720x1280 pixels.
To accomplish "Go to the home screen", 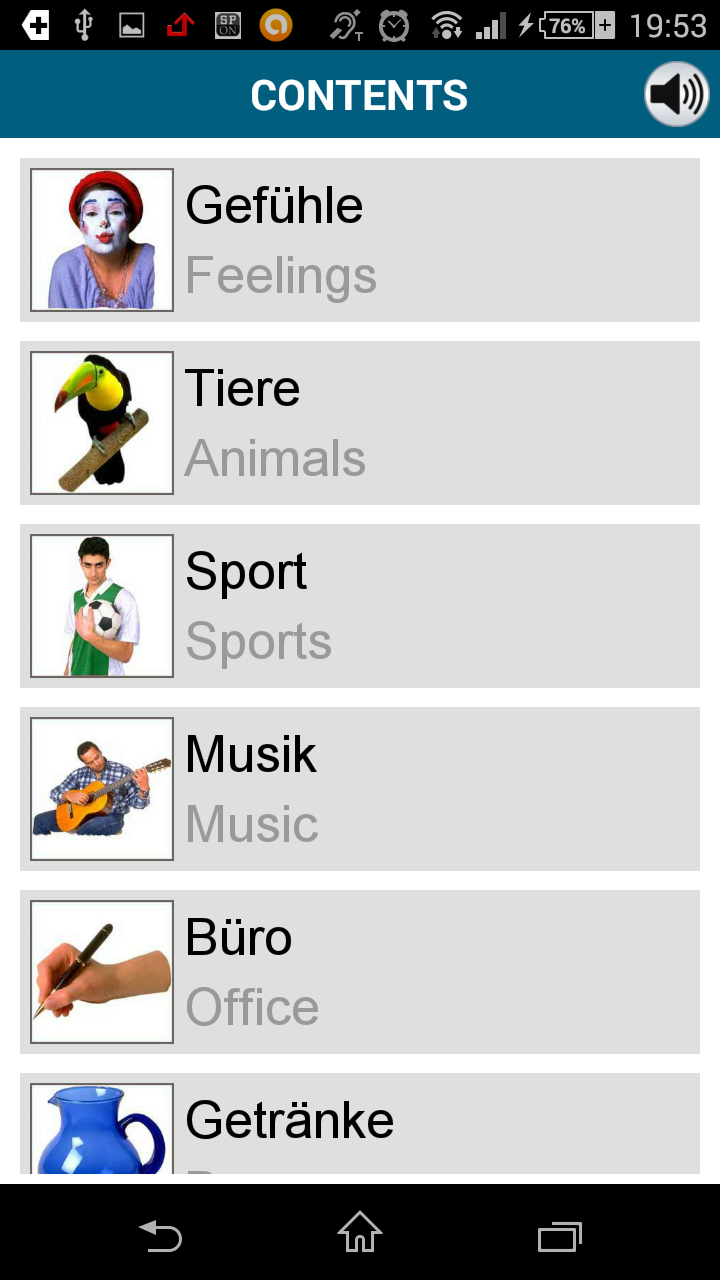I will point(360,1234).
